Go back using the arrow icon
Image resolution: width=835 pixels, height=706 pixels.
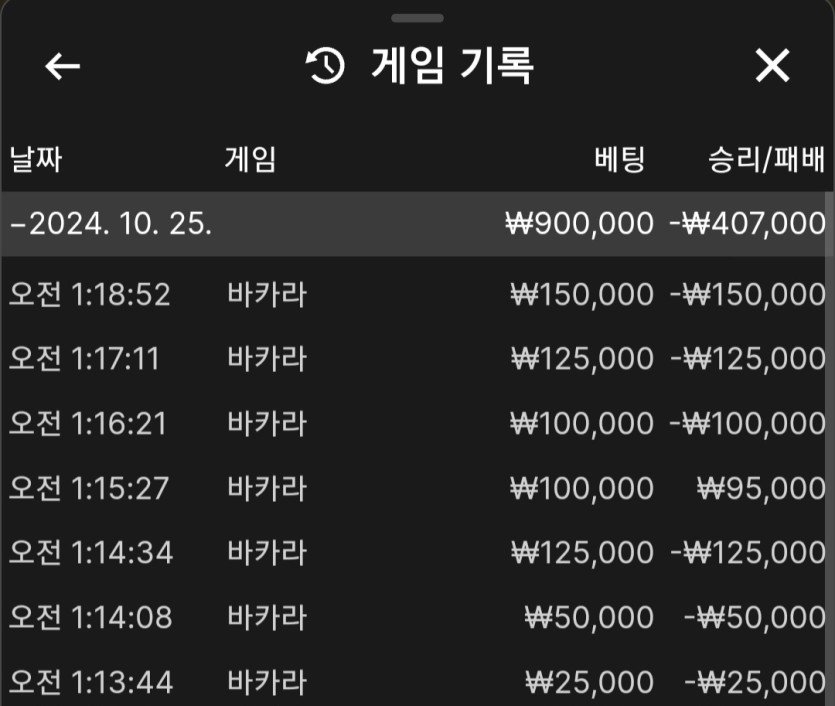click(62, 66)
